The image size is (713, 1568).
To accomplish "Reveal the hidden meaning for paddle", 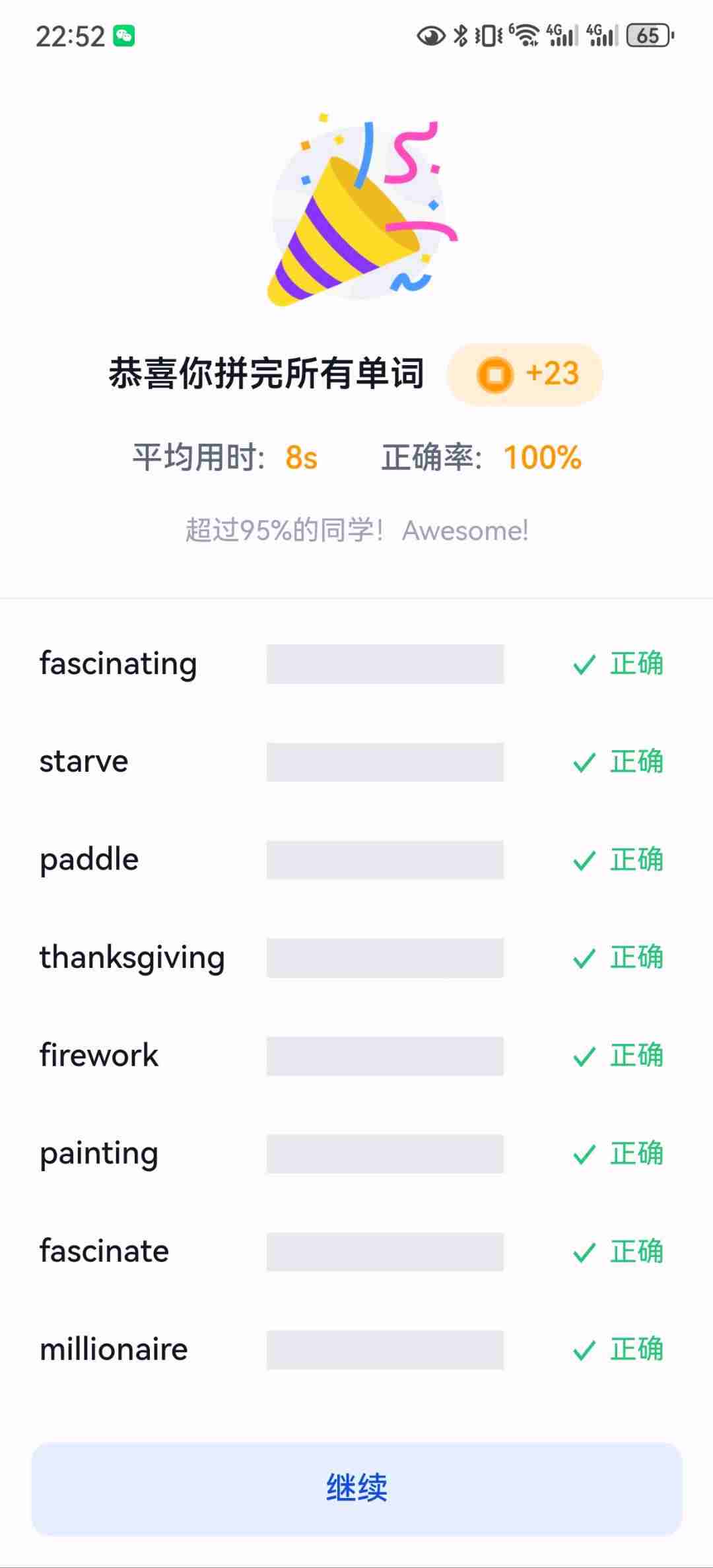I will 385,860.
